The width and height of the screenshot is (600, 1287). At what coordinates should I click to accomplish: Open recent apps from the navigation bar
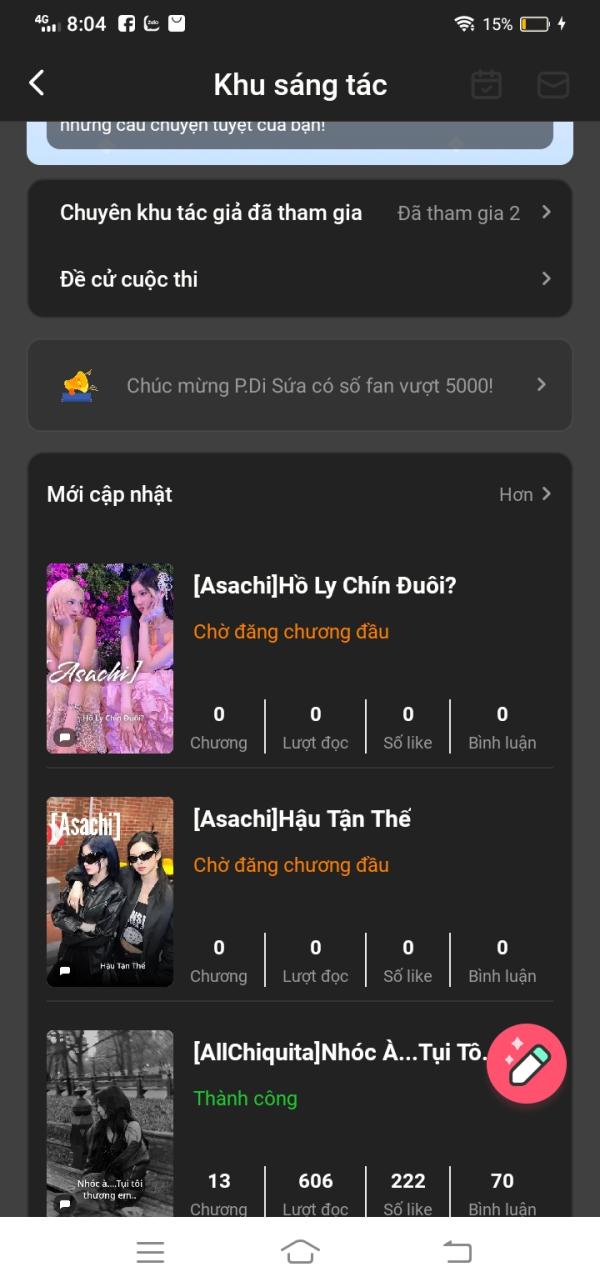(x=150, y=1252)
